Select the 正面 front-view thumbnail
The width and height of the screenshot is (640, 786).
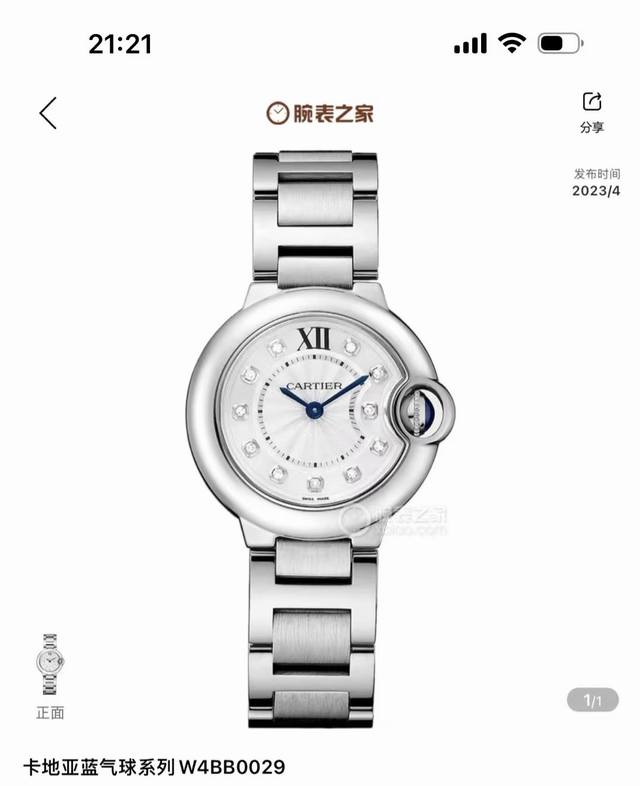click(50, 664)
